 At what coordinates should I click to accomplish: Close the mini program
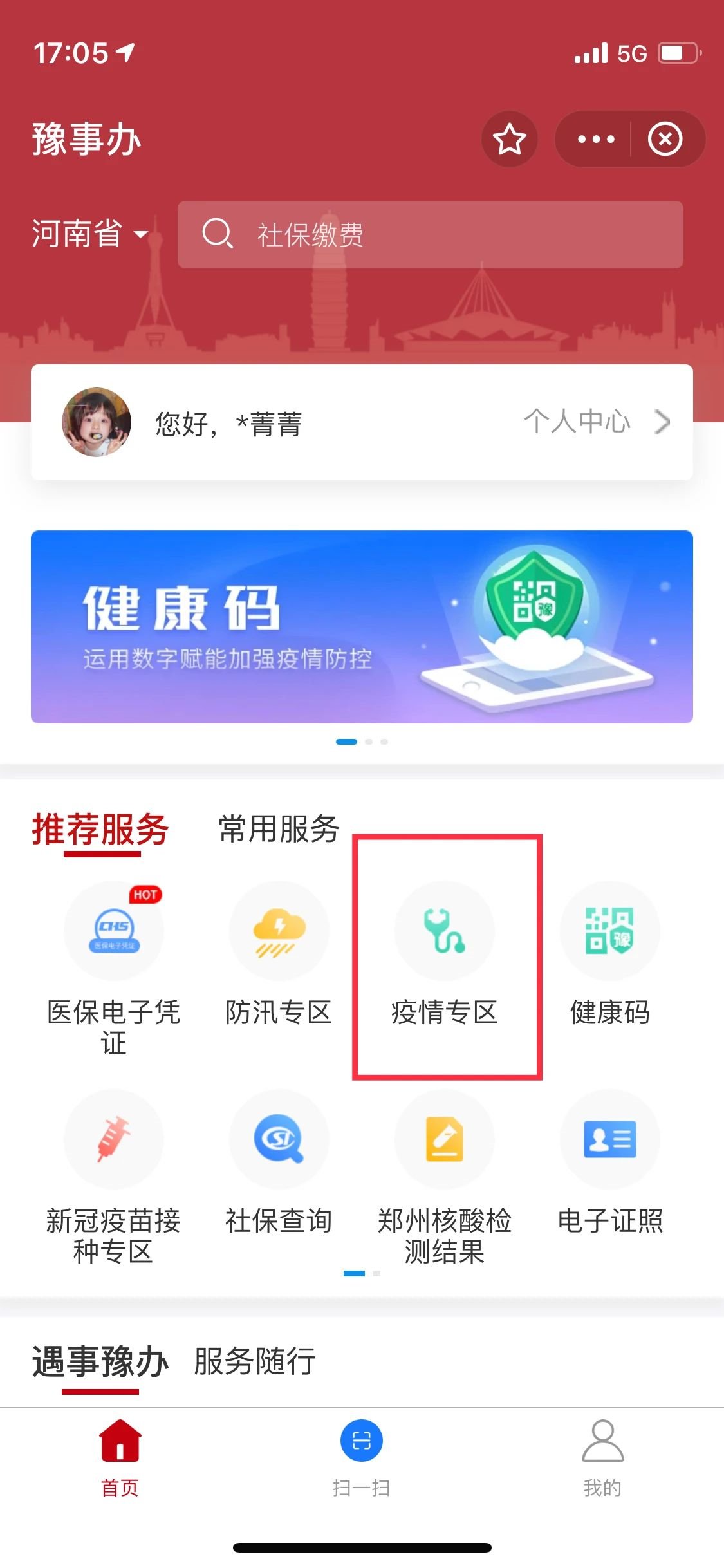click(x=665, y=139)
